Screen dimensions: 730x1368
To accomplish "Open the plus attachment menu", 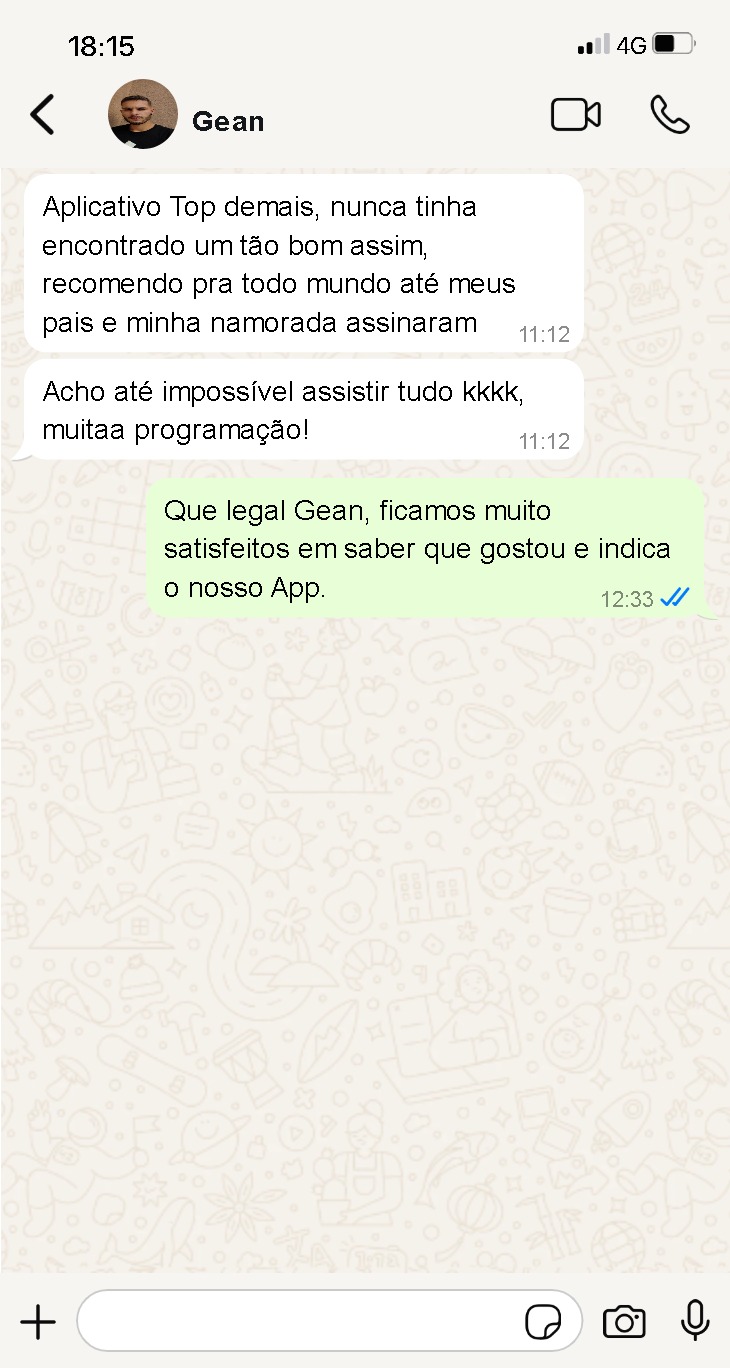I will point(38,1322).
